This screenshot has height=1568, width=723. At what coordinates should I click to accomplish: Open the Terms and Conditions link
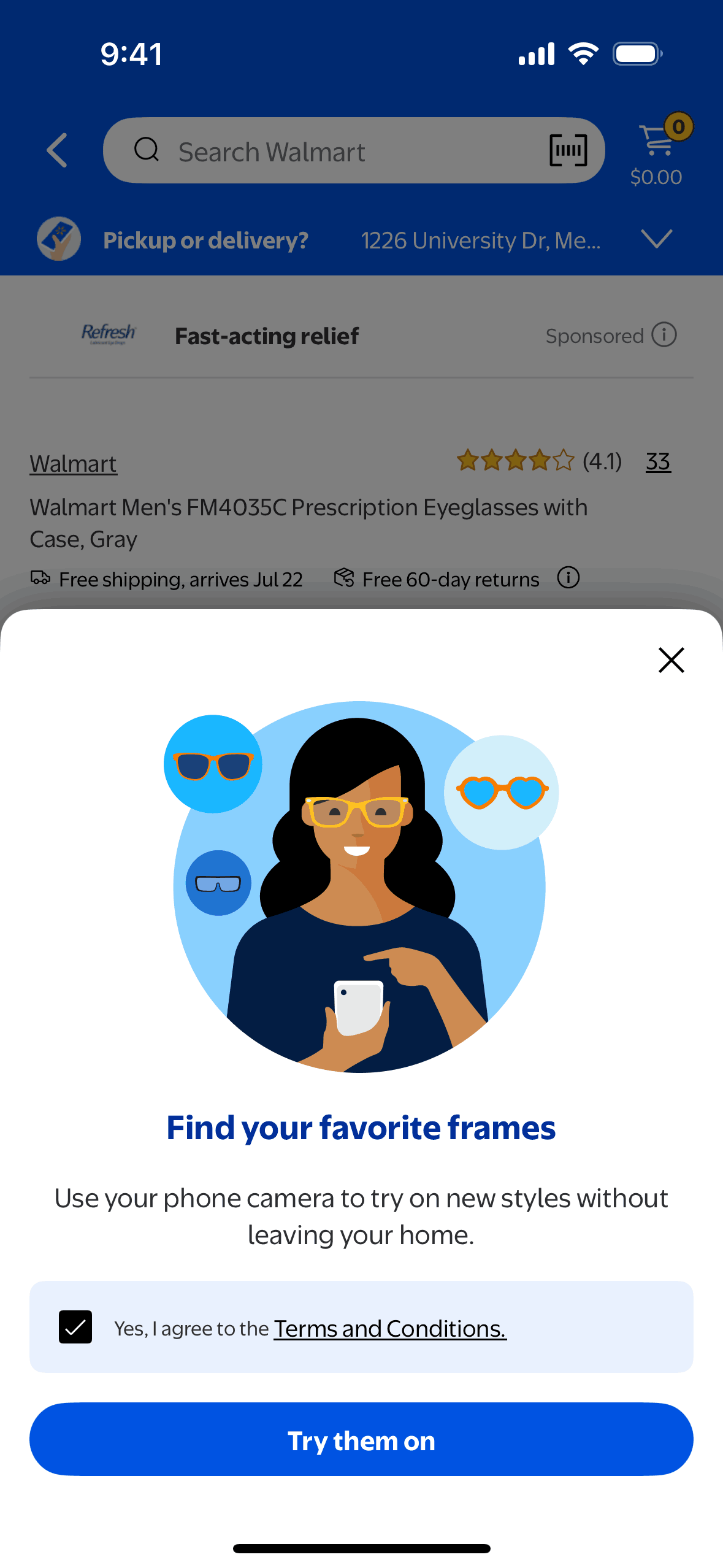tap(390, 1329)
